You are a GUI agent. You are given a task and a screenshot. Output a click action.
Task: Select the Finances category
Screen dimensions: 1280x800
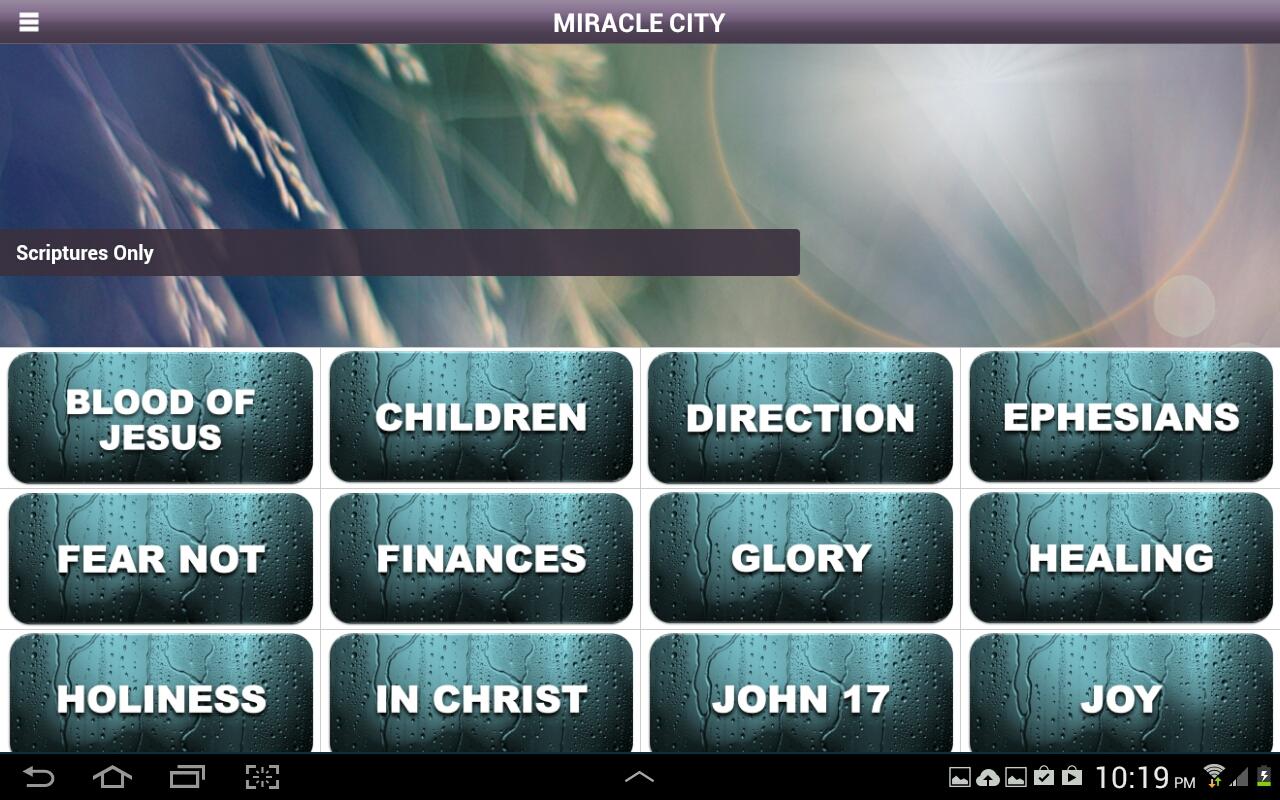(x=481, y=558)
